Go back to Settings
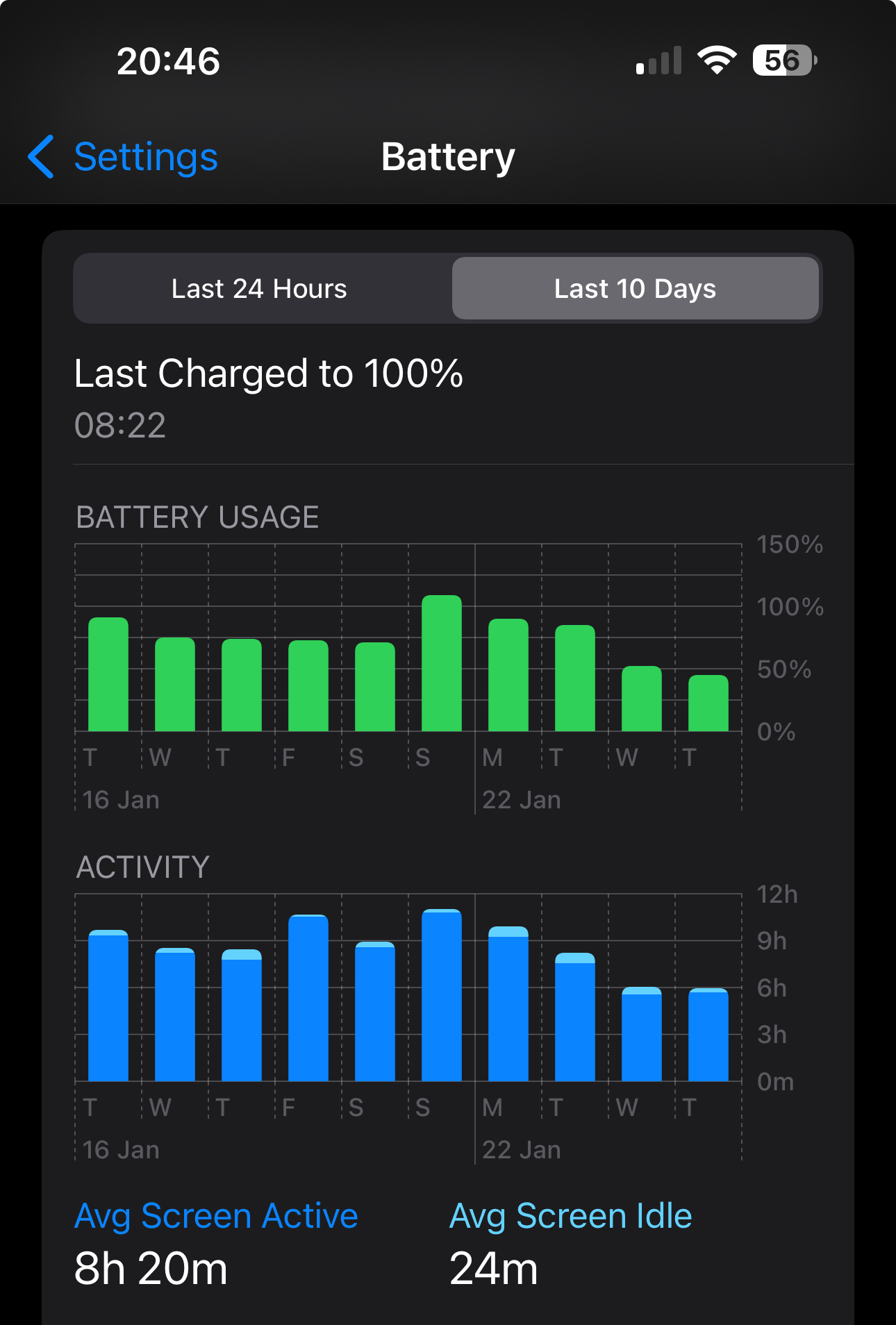The image size is (896, 1325). (x=124, y=157)
